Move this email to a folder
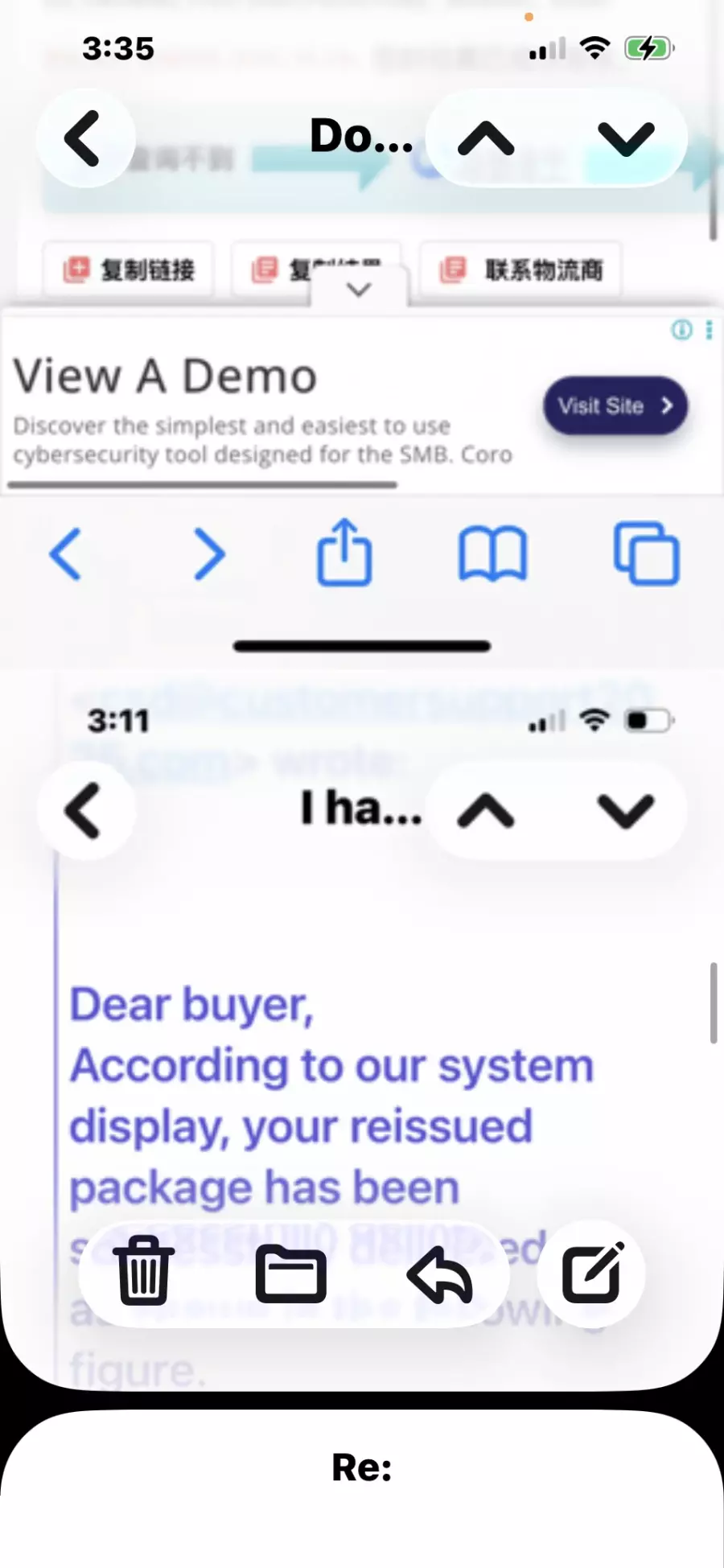The width and height of the screenshot is (724, 1568). [290, 1274]
